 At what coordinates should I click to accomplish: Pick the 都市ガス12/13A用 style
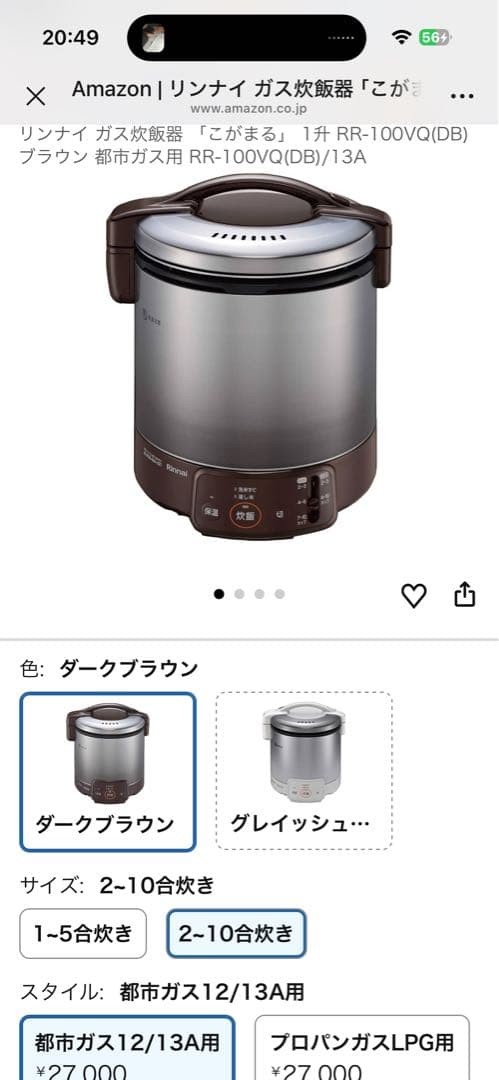point(127,1048)
